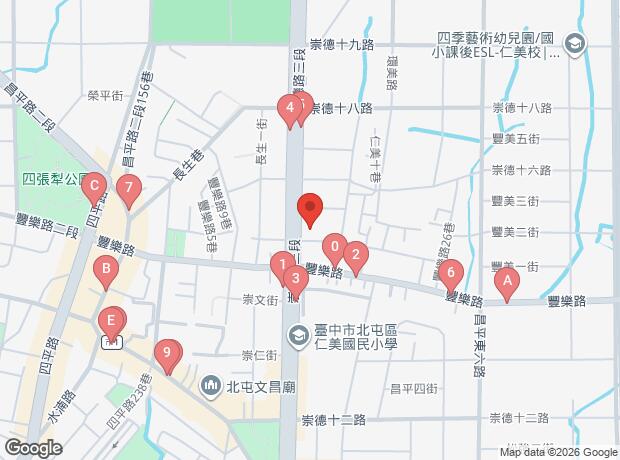
Task: Open marker 0 on 豐樂路
Action: (334, 246)
